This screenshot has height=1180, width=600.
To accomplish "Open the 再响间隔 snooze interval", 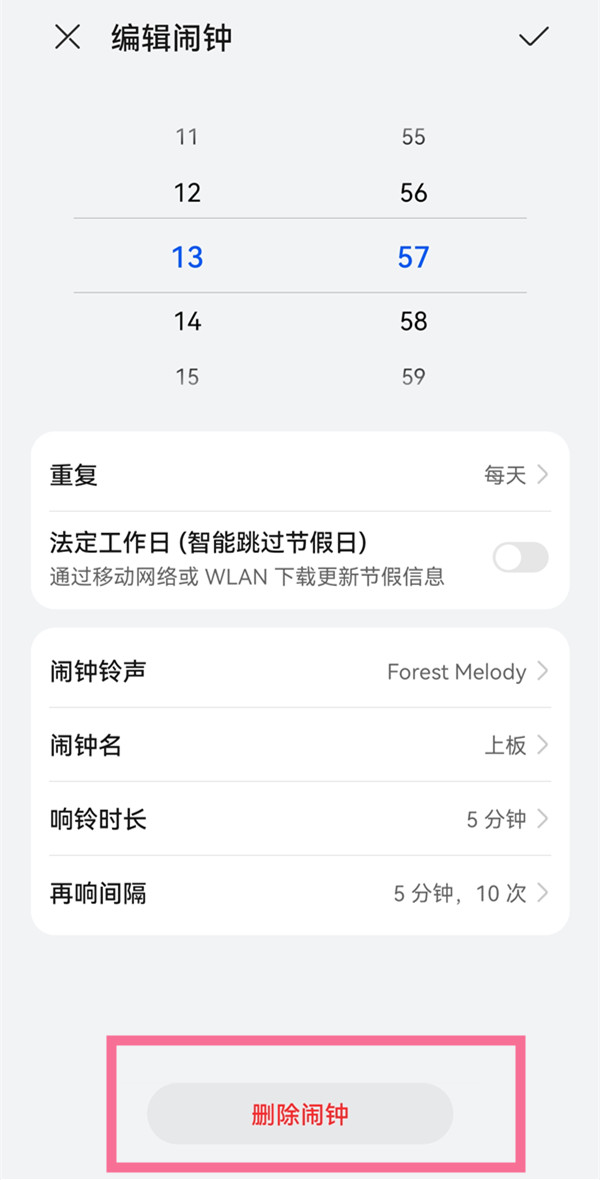I will [x=300, y=893].
